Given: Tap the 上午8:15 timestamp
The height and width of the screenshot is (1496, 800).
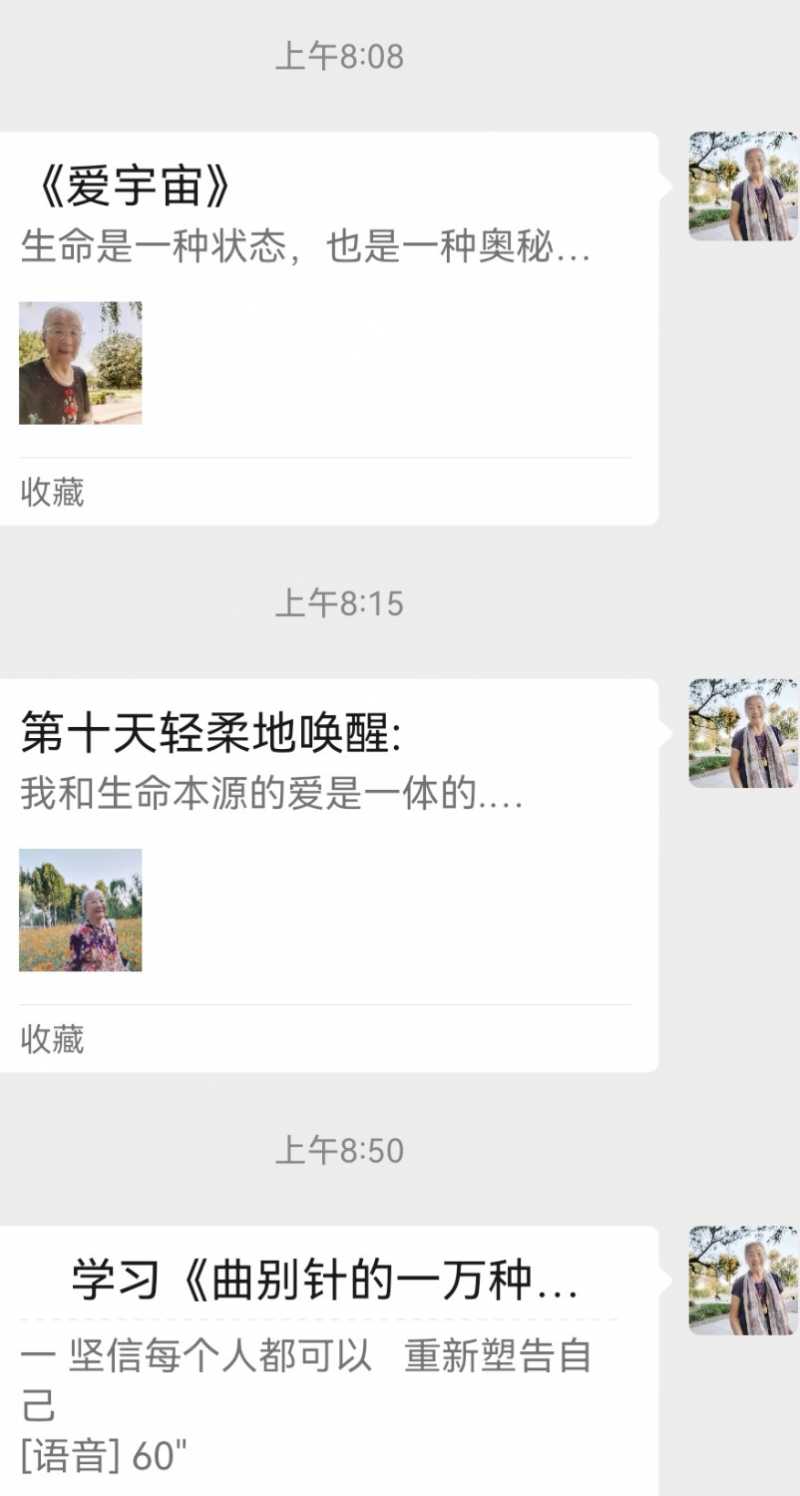Looking at the screenshot, I should (x=339, y=604).
